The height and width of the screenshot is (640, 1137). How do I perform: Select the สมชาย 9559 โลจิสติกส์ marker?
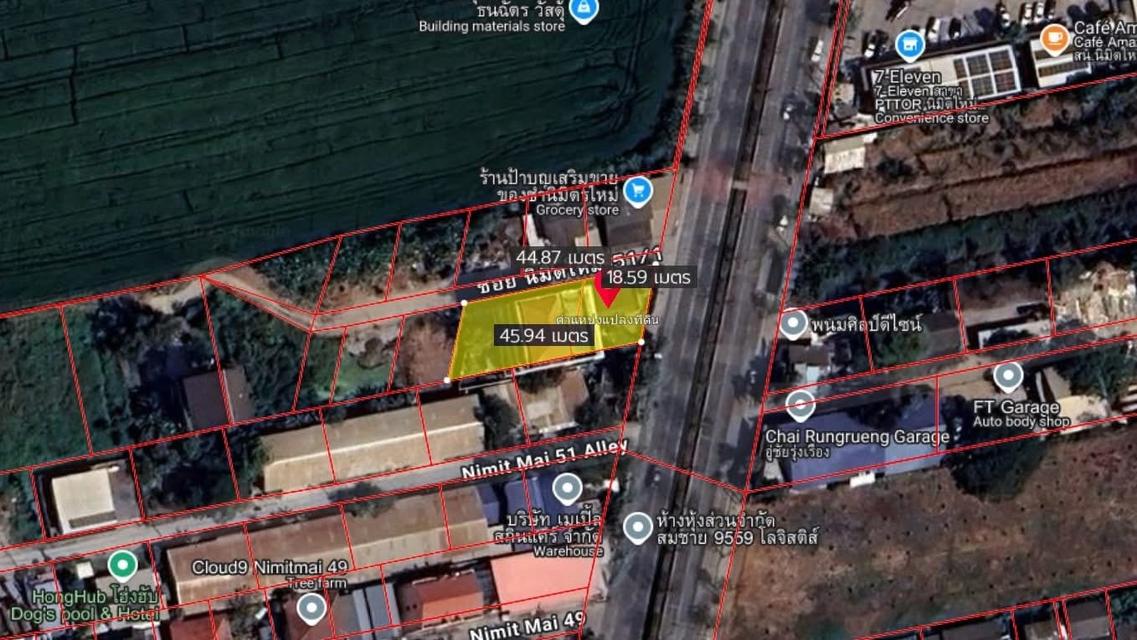pyautogui.click(x=637, y=527)
